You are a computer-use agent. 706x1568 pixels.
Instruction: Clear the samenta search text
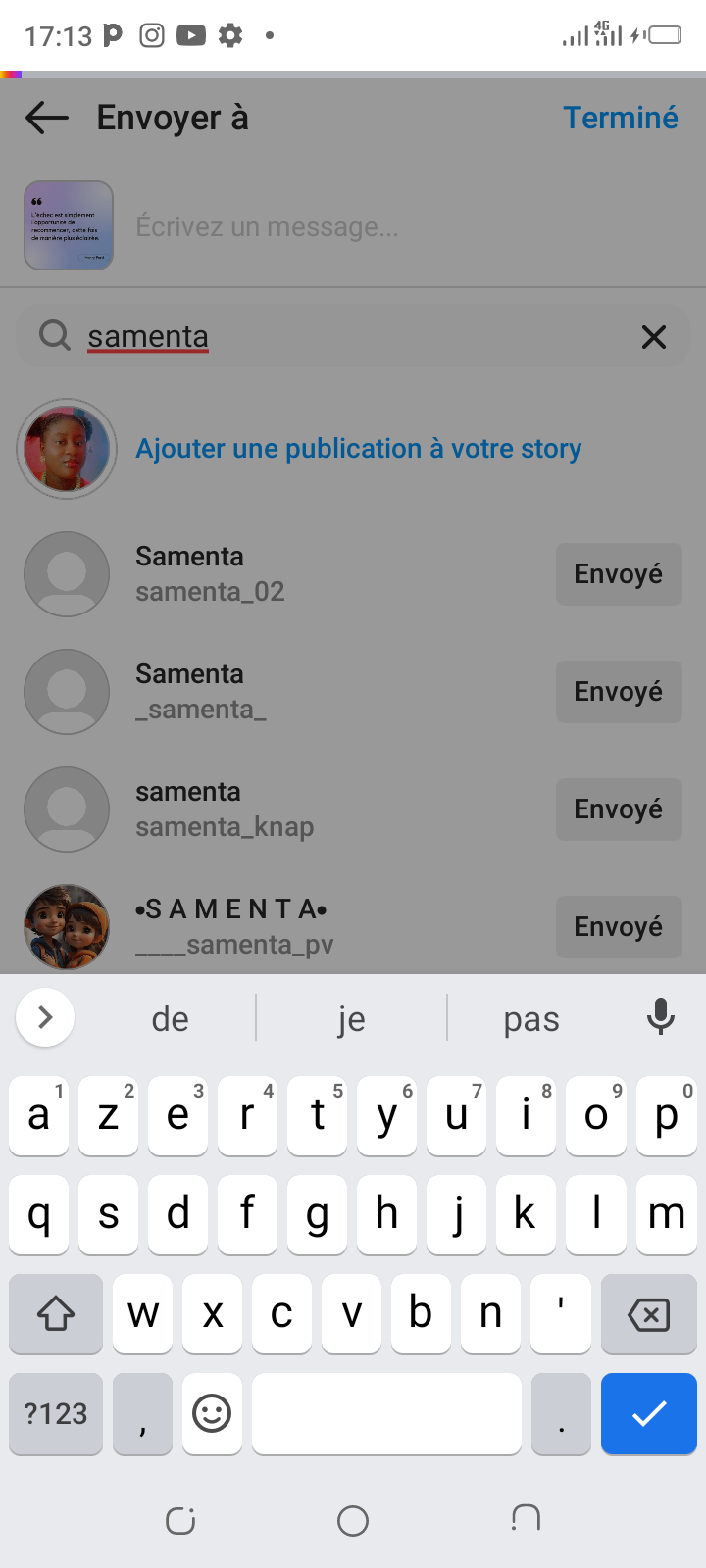(x=653, y=337)
